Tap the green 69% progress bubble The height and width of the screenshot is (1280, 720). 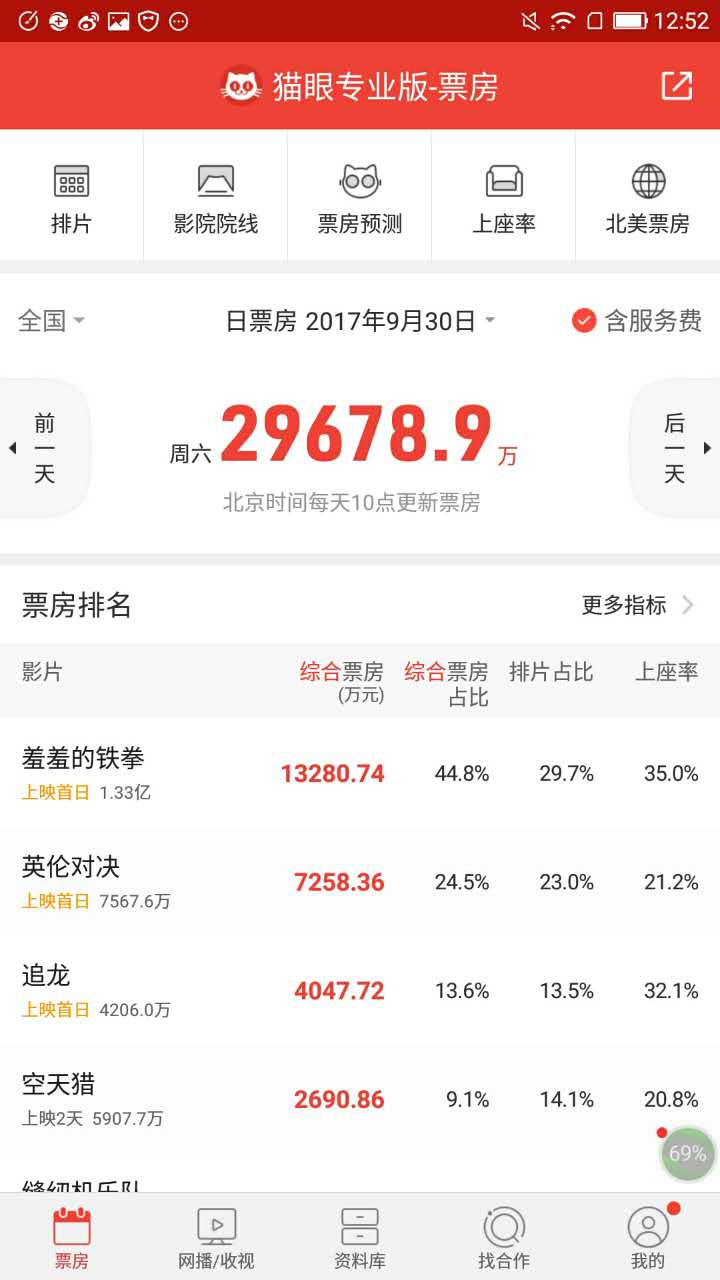[687, 1154]
